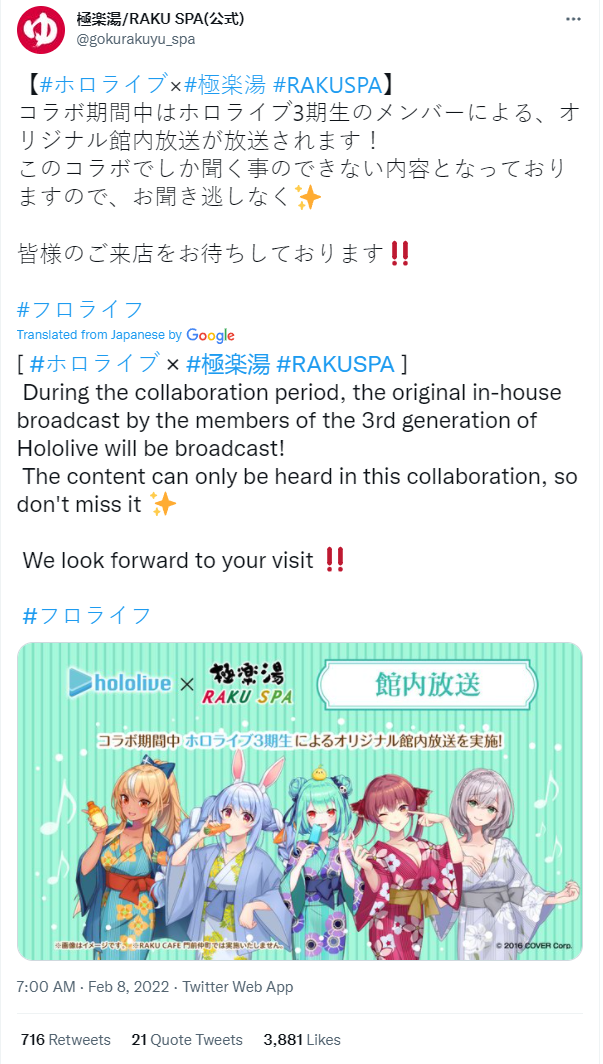
Task: View the 716 Retweets list
Action: [x=66, y=1040]
